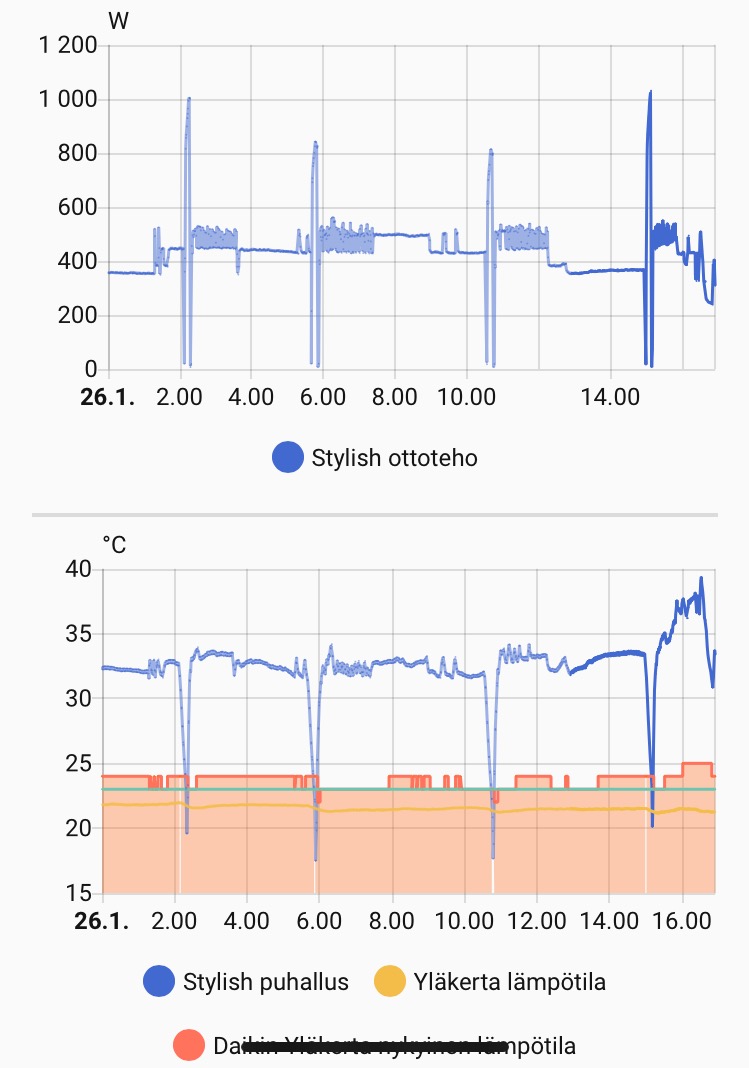Hide the Stylish puhallus series
This screenshot has height=1068, width=749.
click(x=246, y=981)
